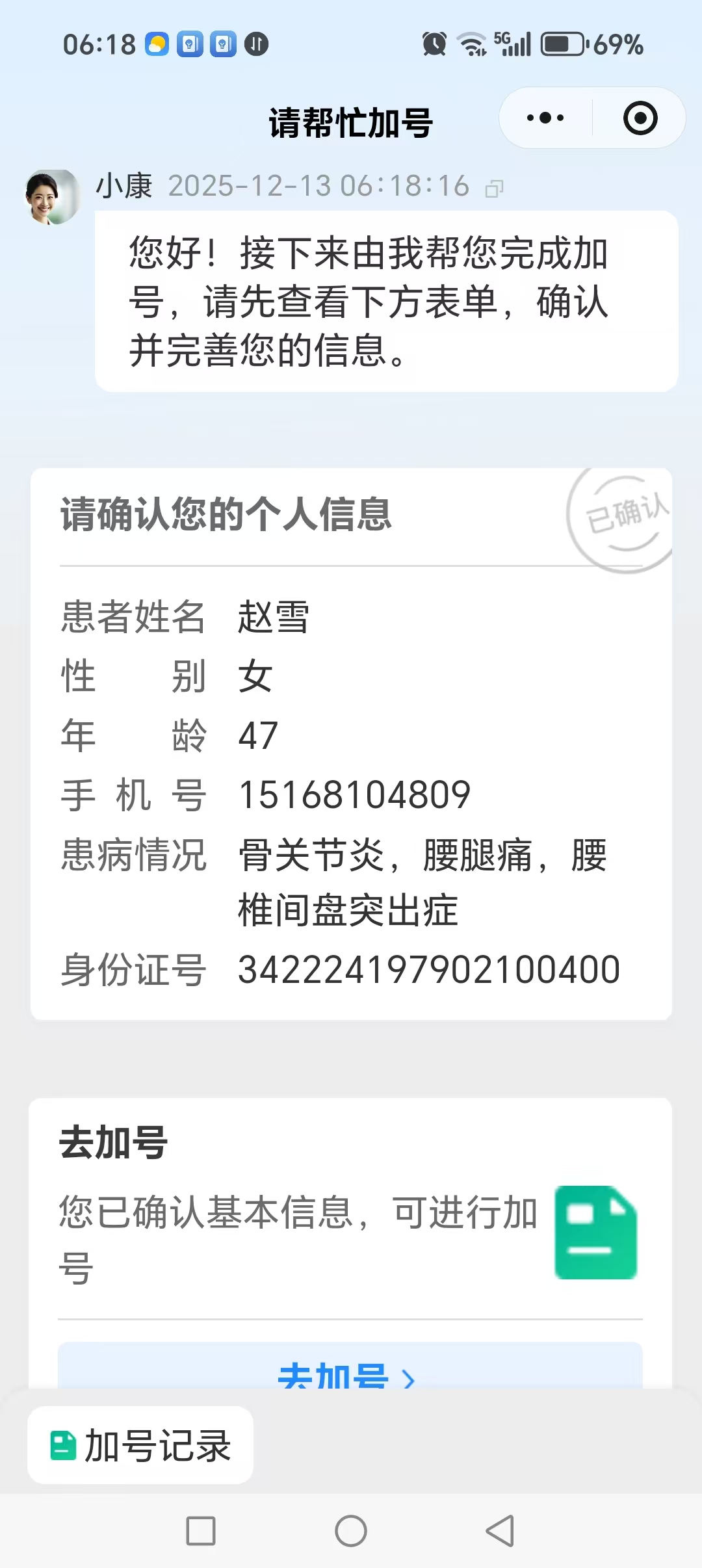Close the mini program with the circle icon

(x=640, y=118)
